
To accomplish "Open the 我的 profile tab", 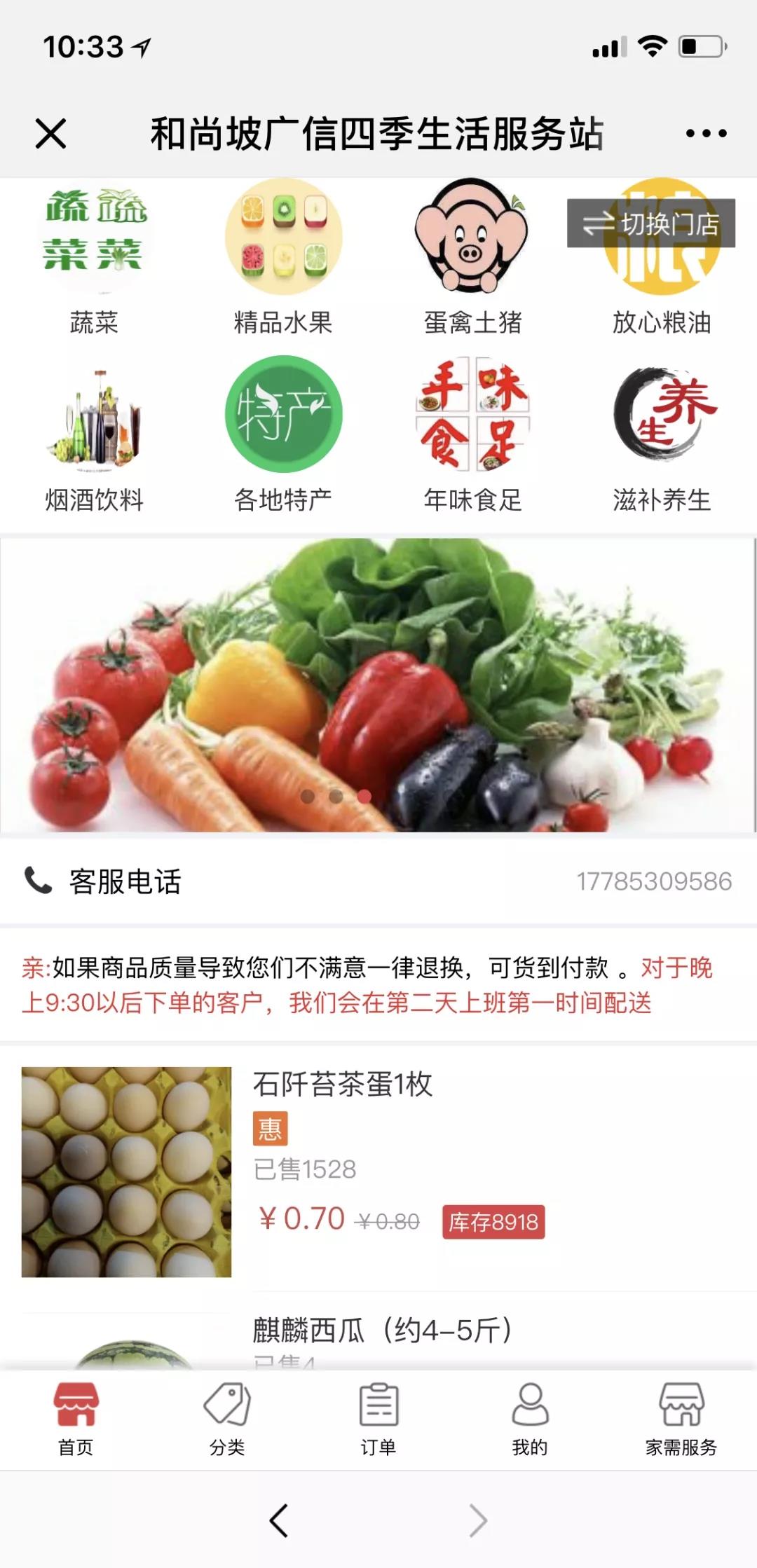I will [530, 1419].
